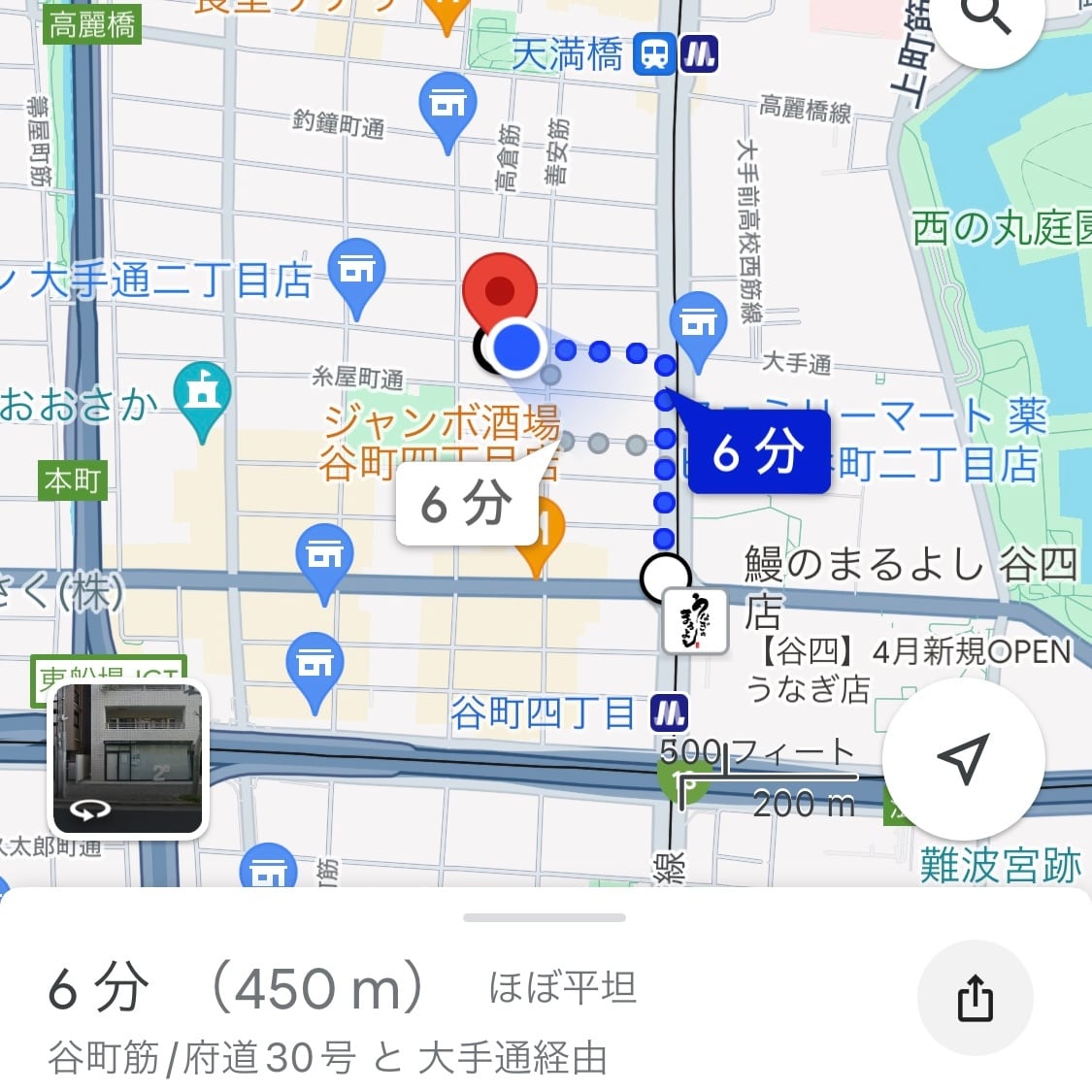Expand the route details sheet handle
Image resolution: width=1092 pixels, height=1092 pixels.
coord(545,917)
